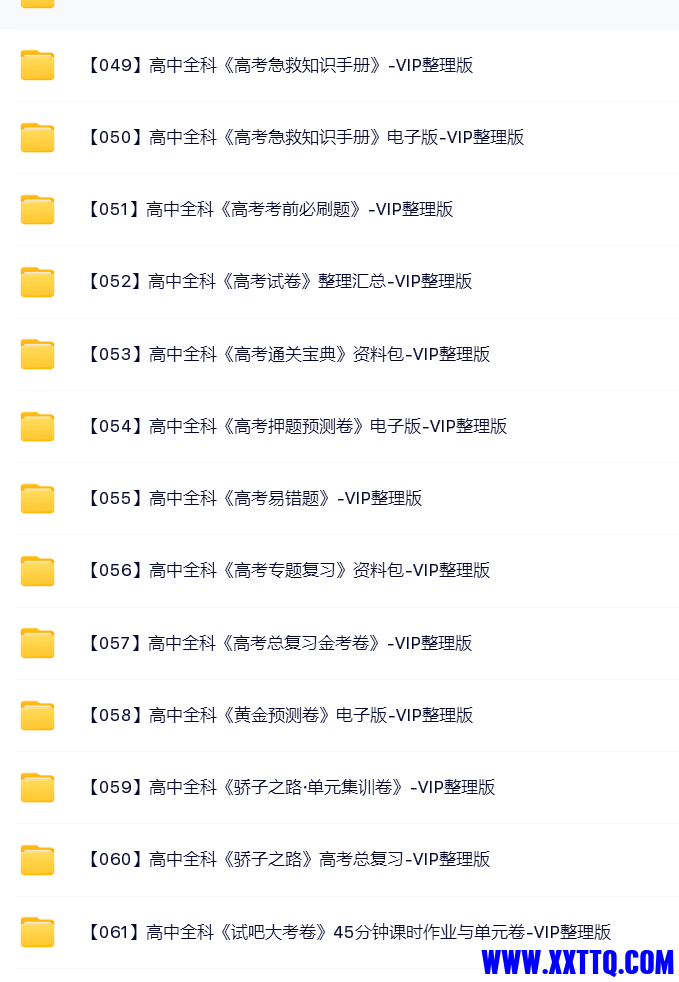View folder 057 高考总复习金考卷
The height and width of the screenshot is (982, 679).
280,643
